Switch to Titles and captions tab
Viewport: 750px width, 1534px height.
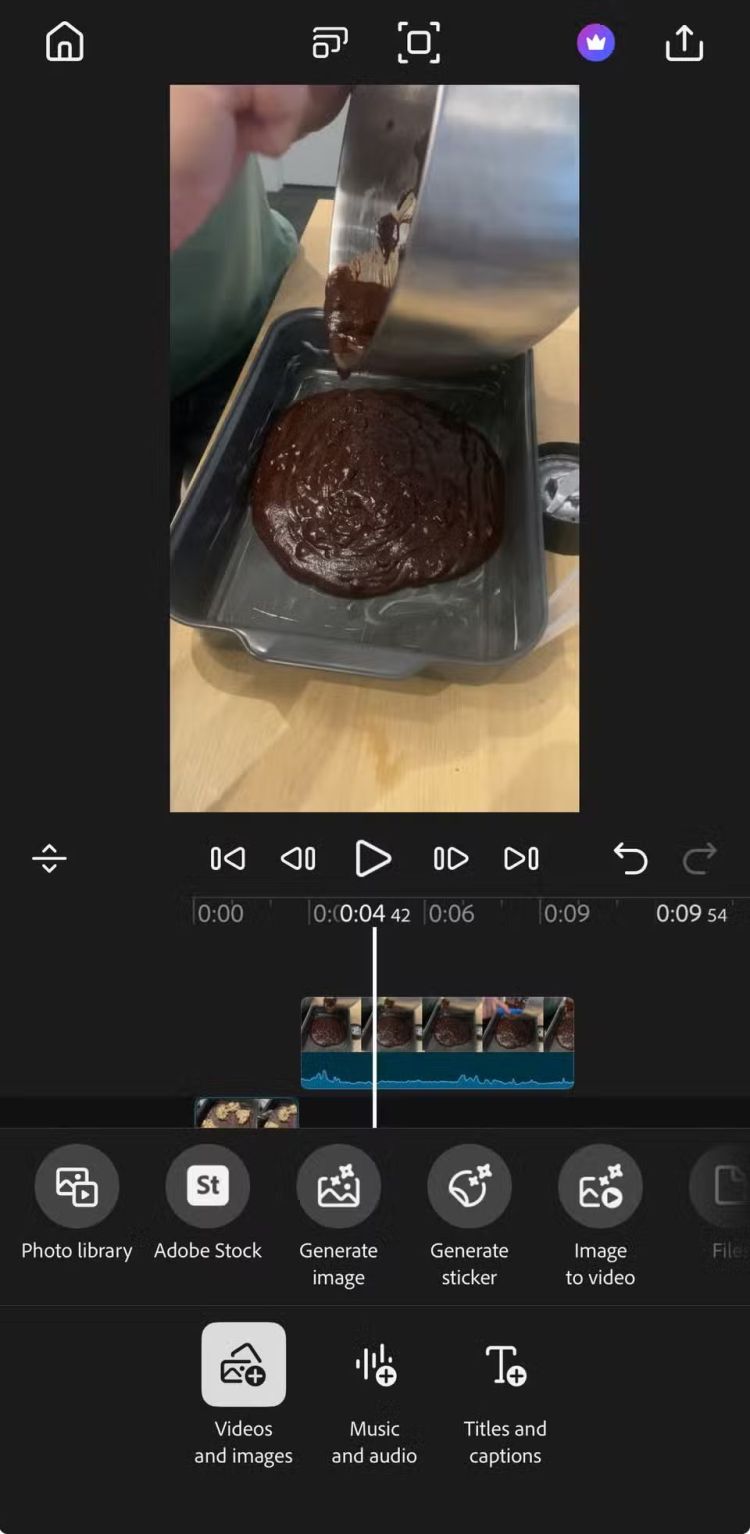pyautogui.click(x=505, y=1391)
